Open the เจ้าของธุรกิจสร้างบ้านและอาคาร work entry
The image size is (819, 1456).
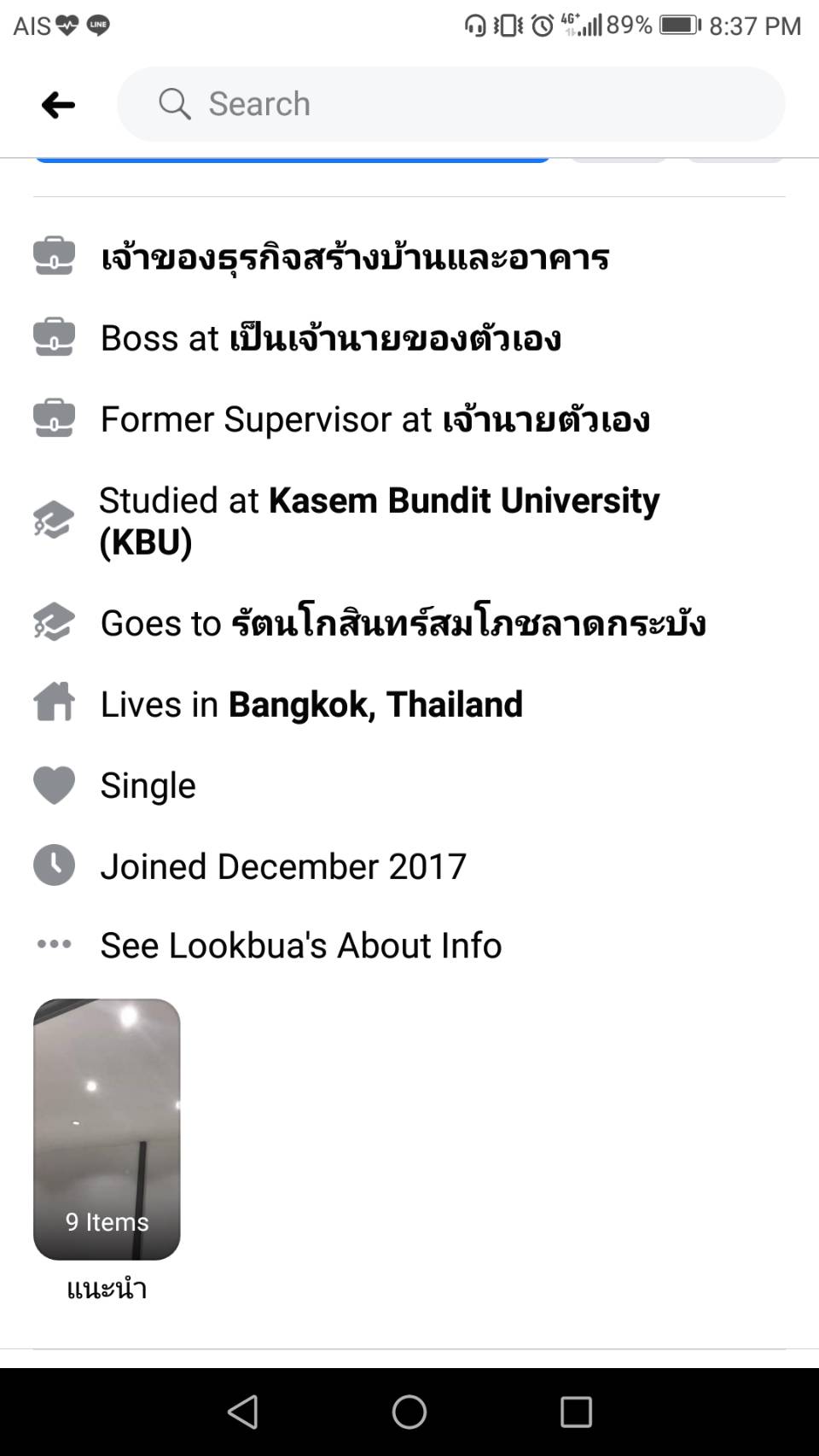click(x=355, y=257)
